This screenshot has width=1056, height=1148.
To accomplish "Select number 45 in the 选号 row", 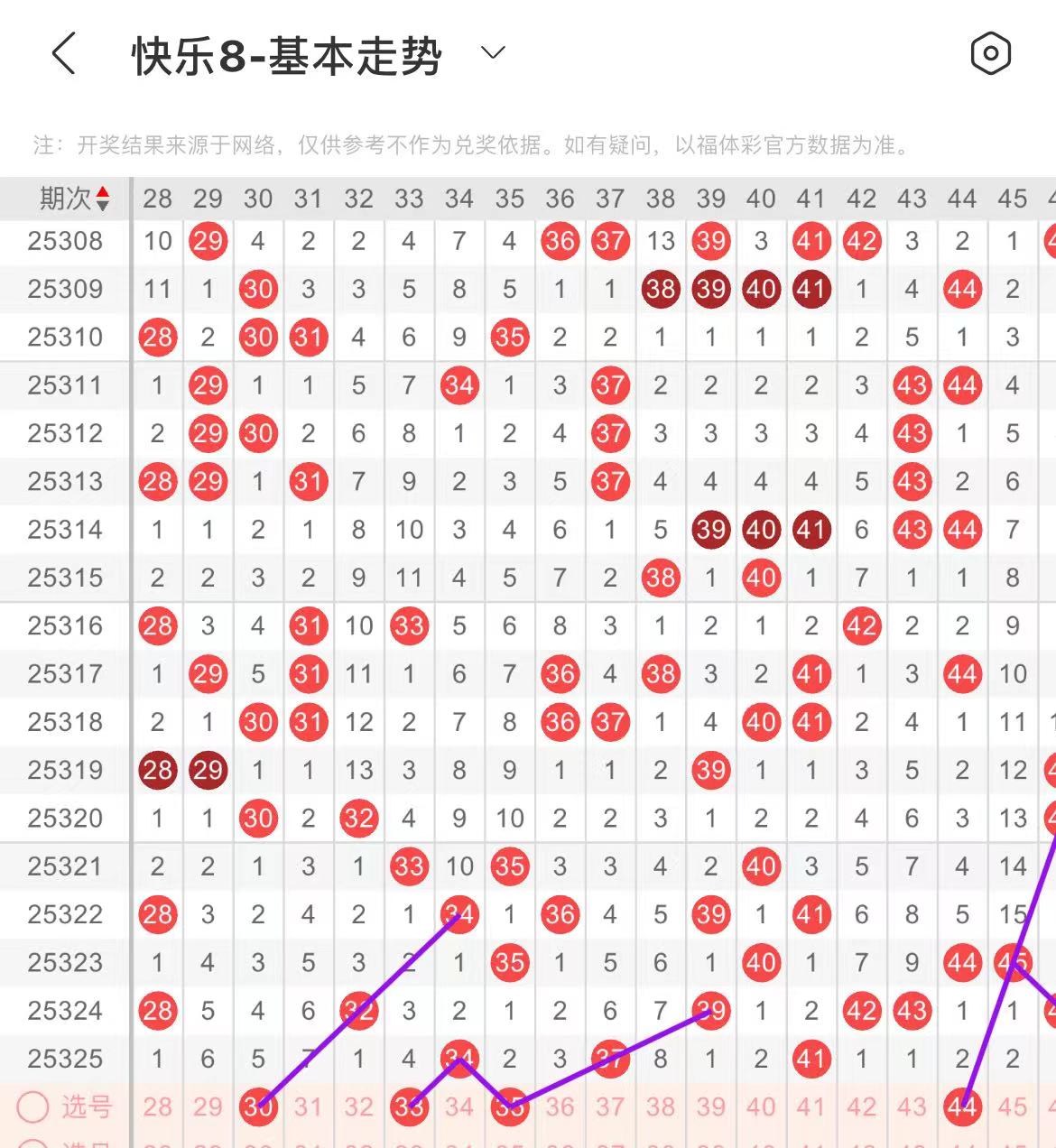I will coord(1013,1106).
